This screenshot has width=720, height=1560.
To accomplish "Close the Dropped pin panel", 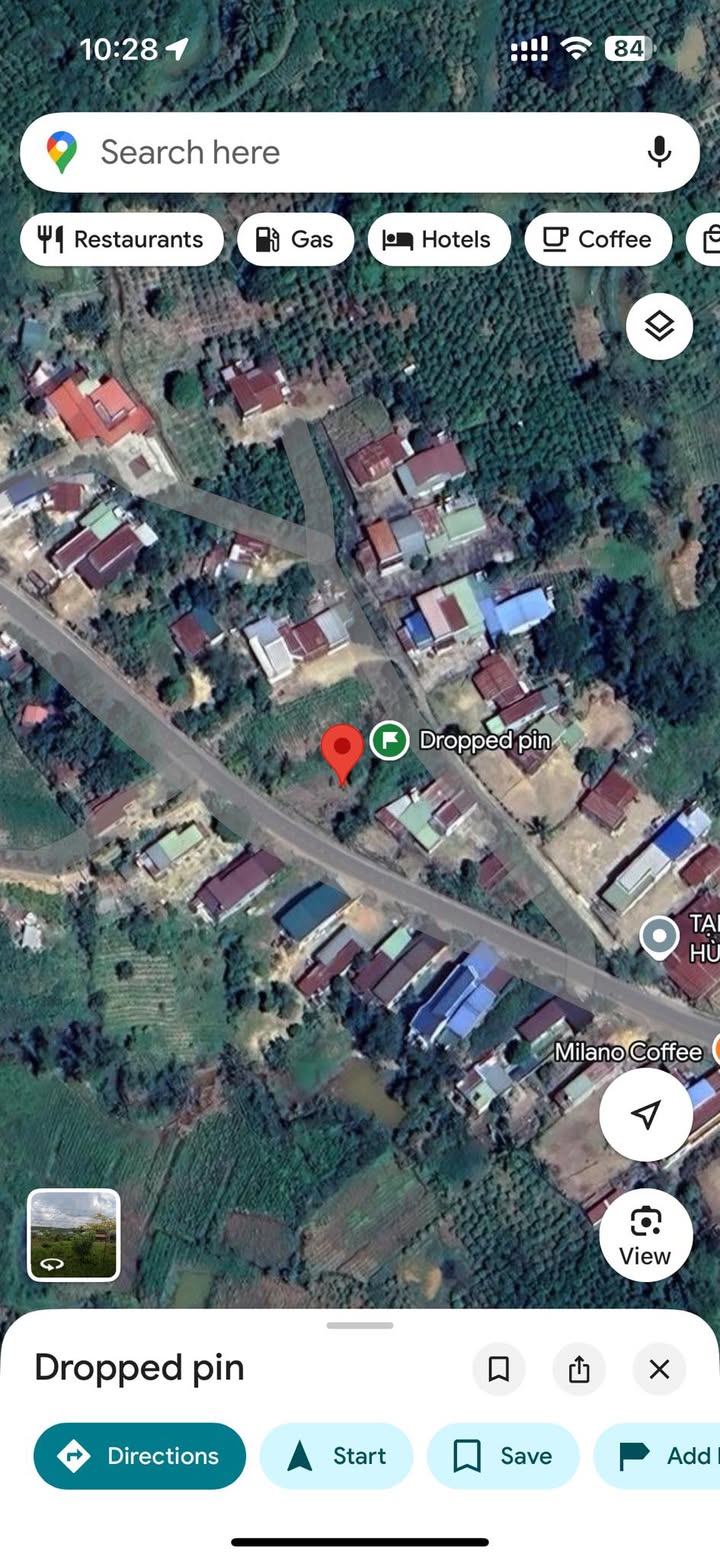I will [x=659, y=1369].
